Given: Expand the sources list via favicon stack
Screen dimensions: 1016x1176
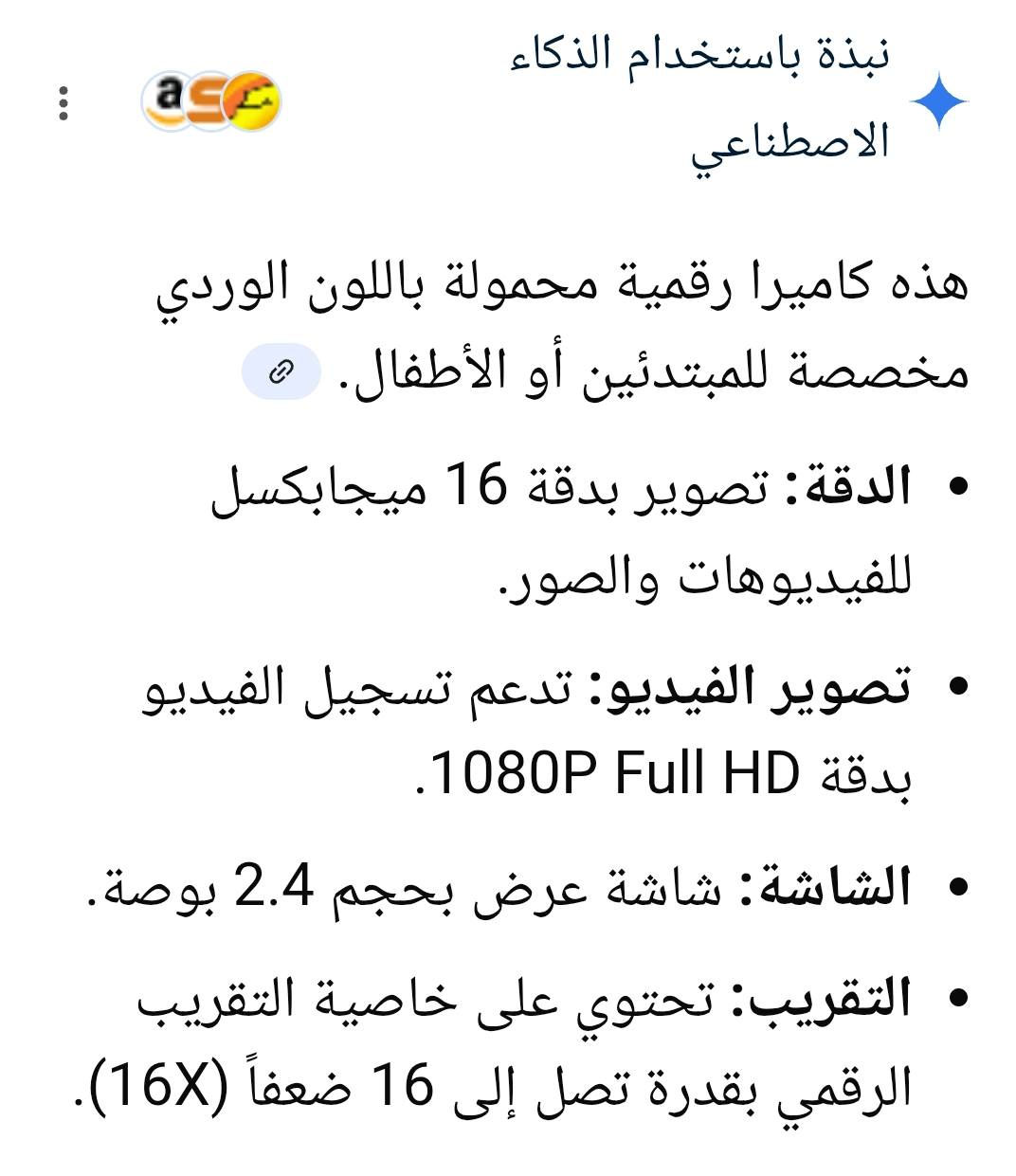Looking at the screenshot, I should coord(209,102).
